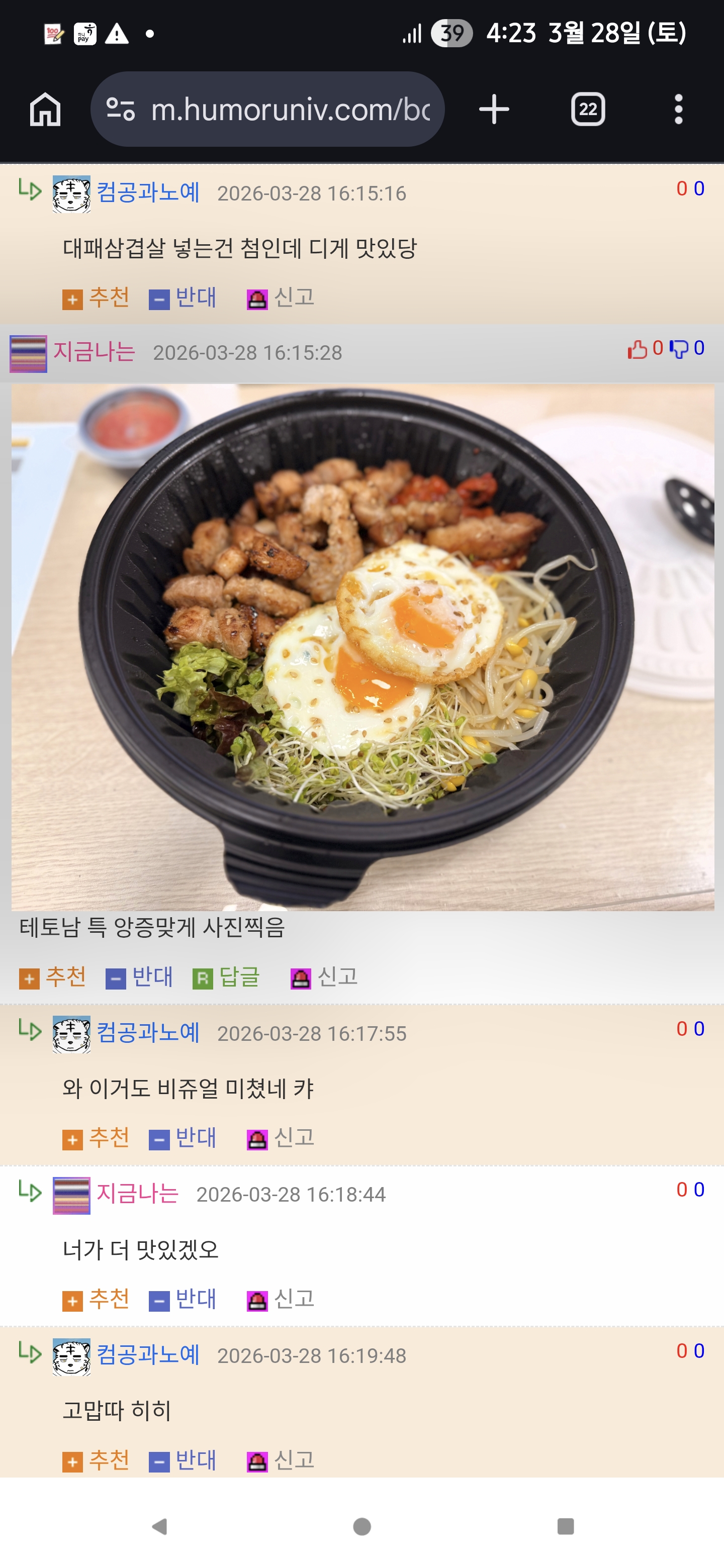Tap 반대 on the 대패삼겹살 reply
This screenshot has width=724, height=1568.
184,298
